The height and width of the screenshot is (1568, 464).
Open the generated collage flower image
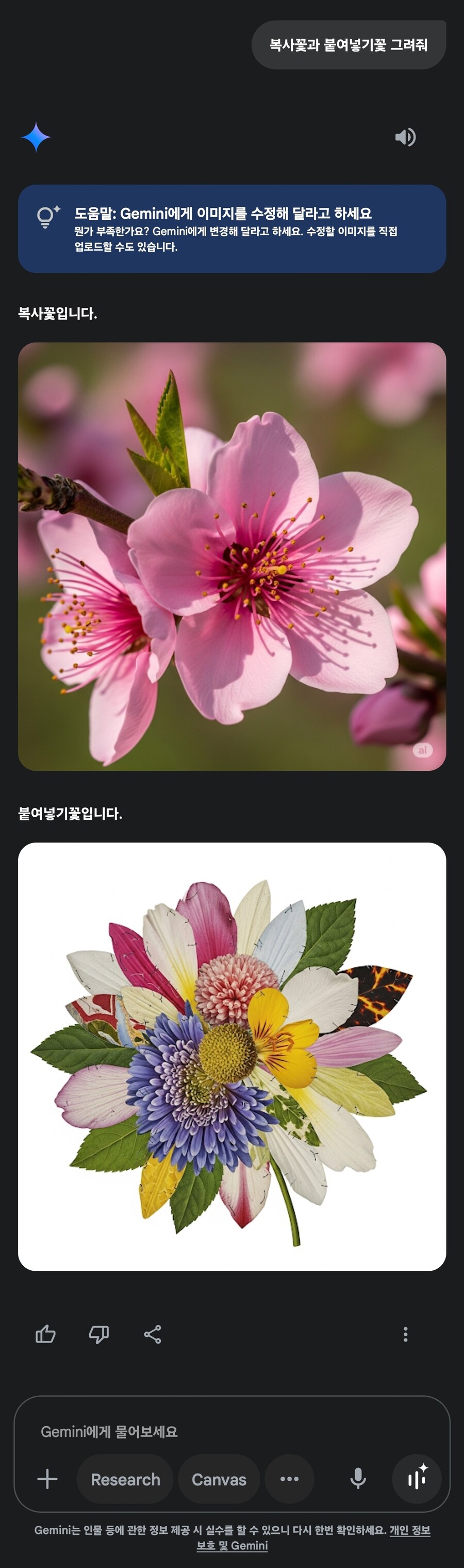[x=231, y=1057]
